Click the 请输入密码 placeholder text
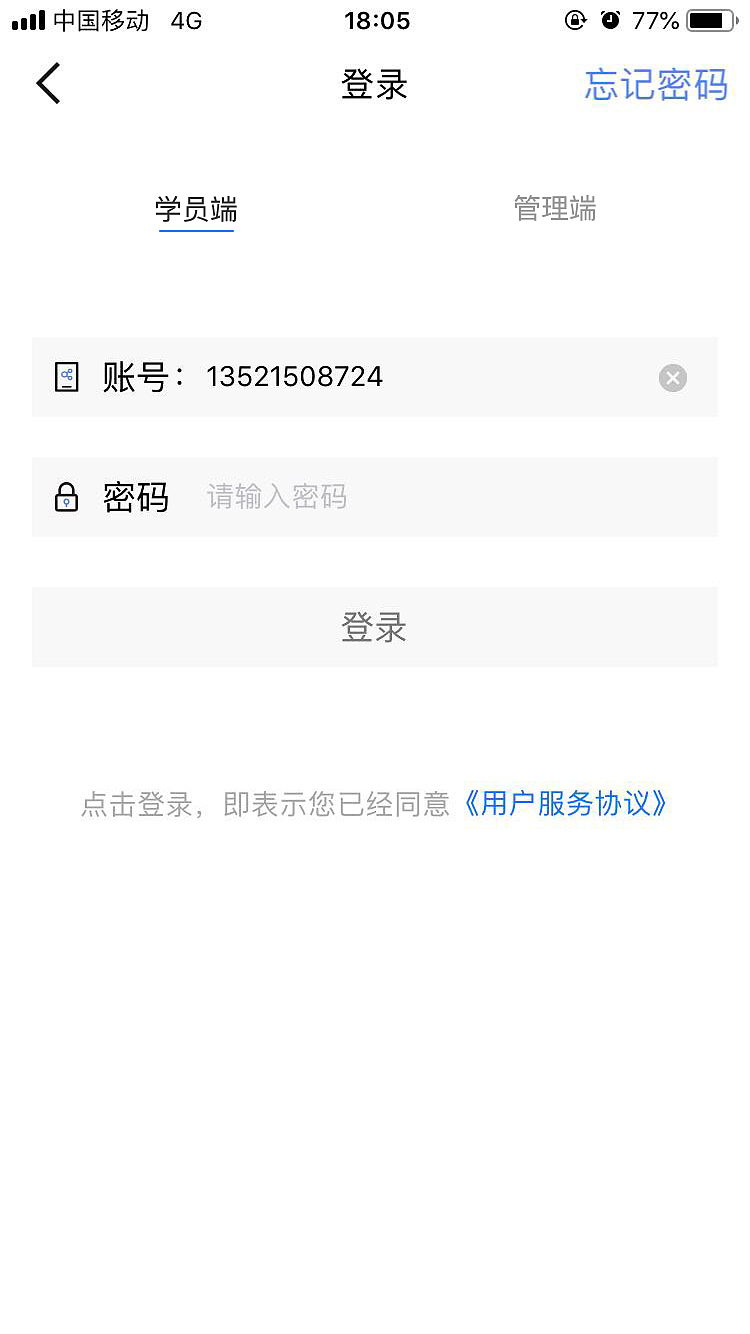 pos(276,497)
